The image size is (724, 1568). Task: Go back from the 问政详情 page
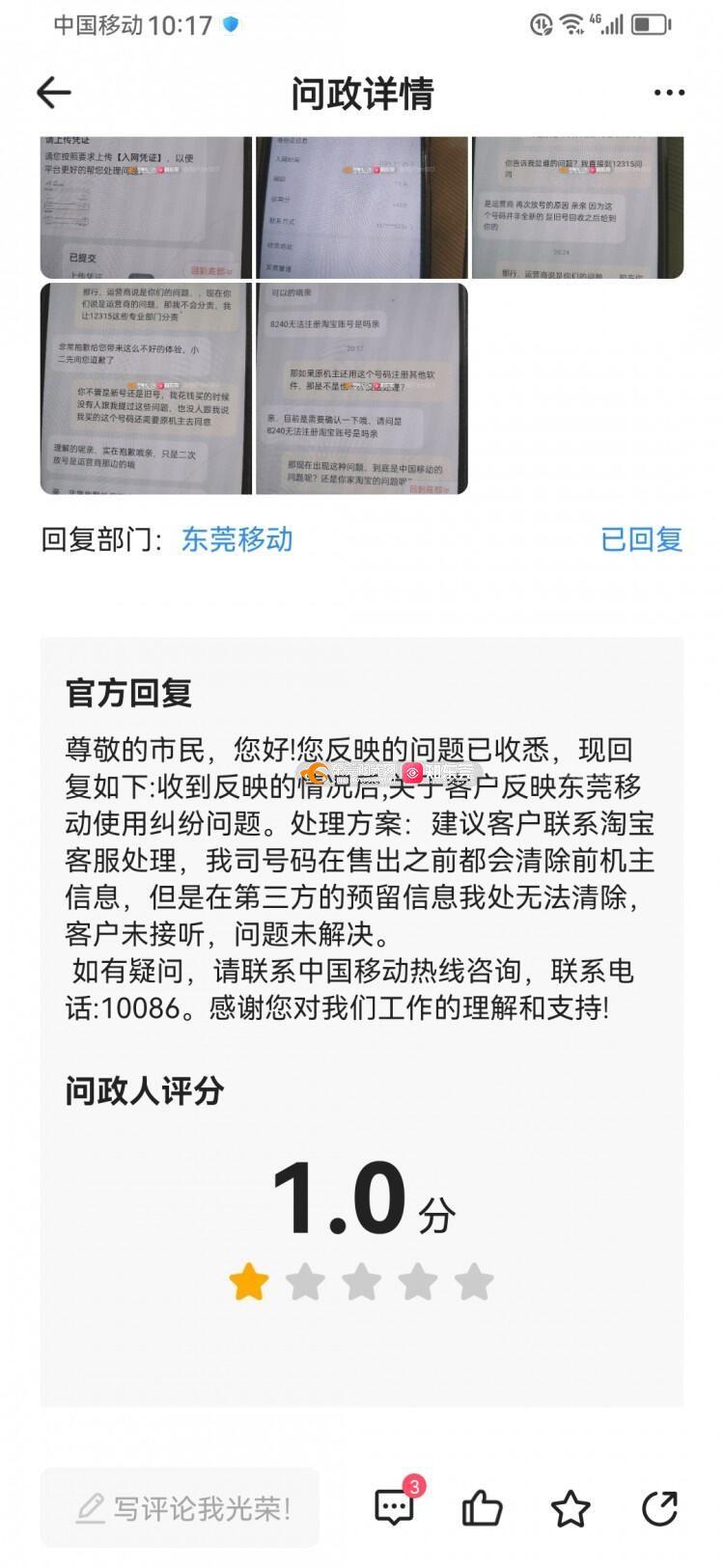point(54,93)
